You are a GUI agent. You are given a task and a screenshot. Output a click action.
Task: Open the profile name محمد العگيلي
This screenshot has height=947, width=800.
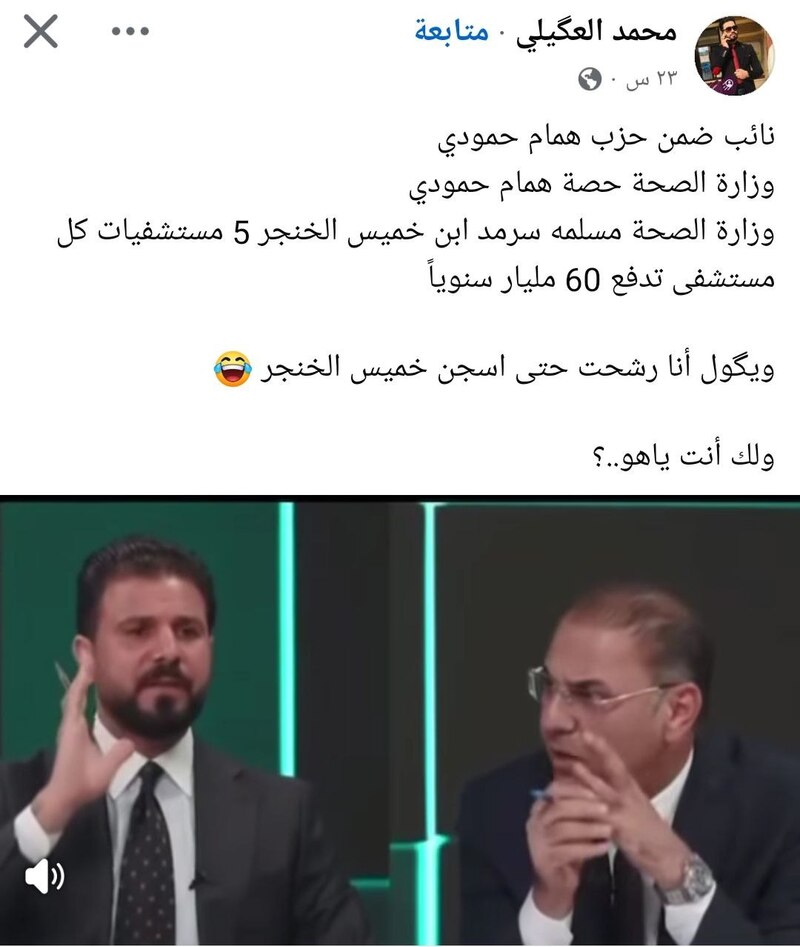(x=594, y=32)
